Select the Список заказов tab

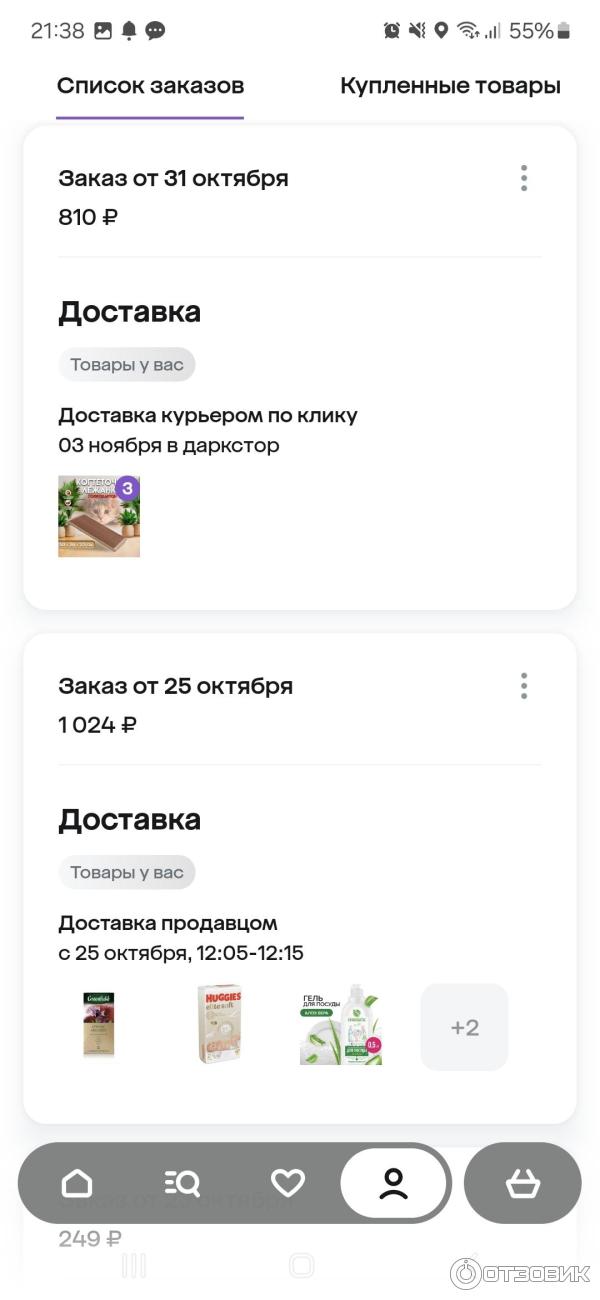pyautogui.click(x=150, y=86)
